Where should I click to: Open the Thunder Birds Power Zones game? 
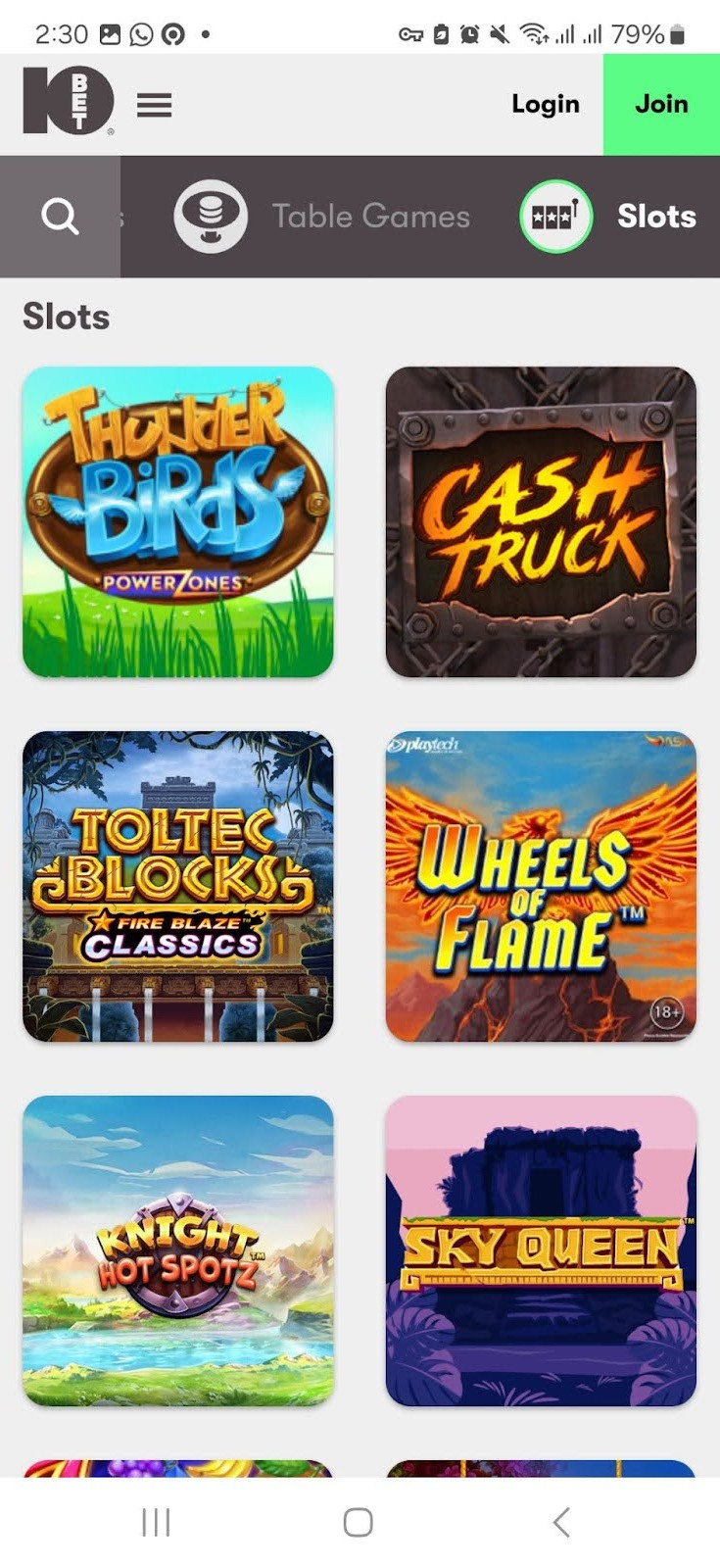tap(178, 521)
